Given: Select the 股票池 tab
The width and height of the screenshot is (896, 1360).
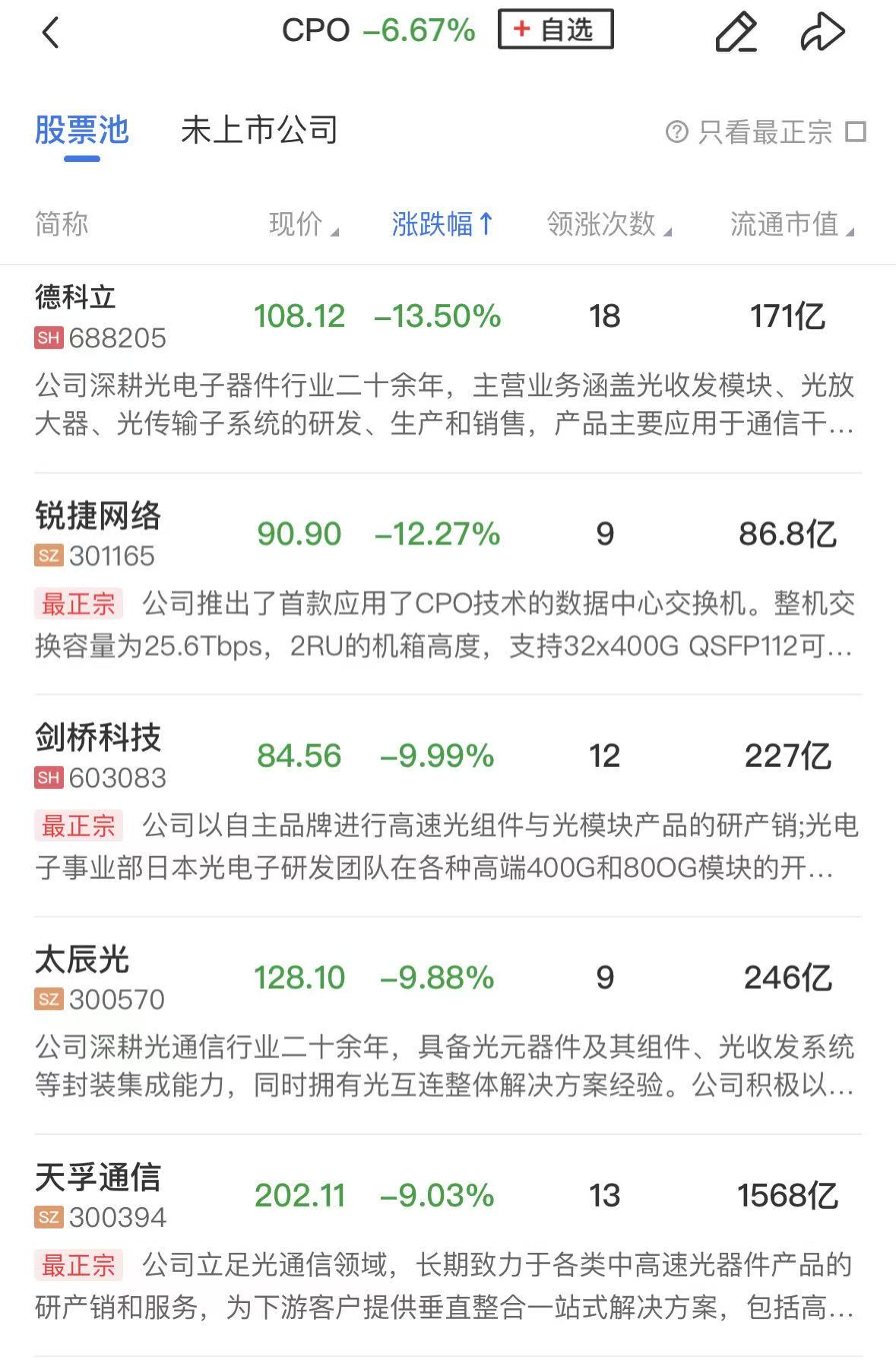Looking at the screenshot, I should point(82,131).
